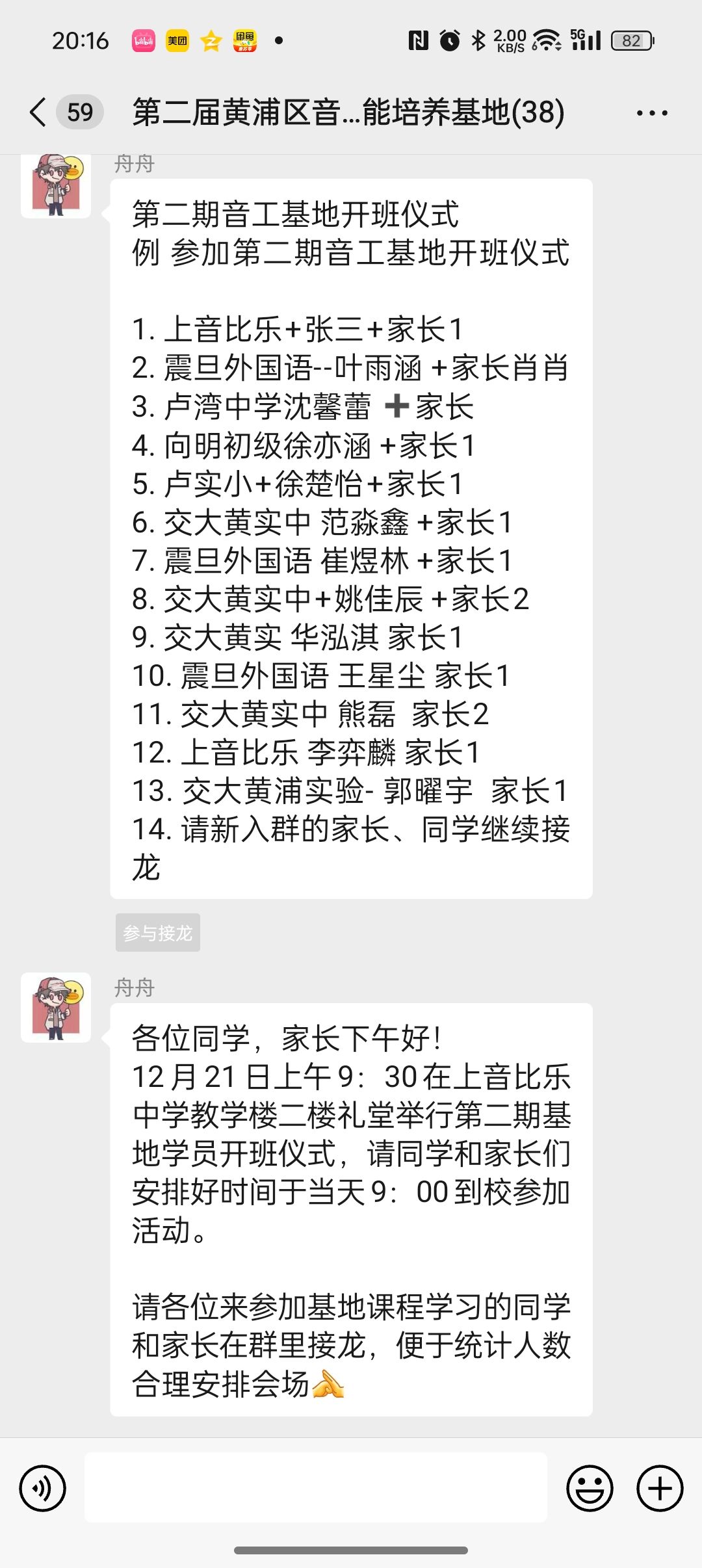
Task: Focus the message text field
Action: (x=316, y=1488)
